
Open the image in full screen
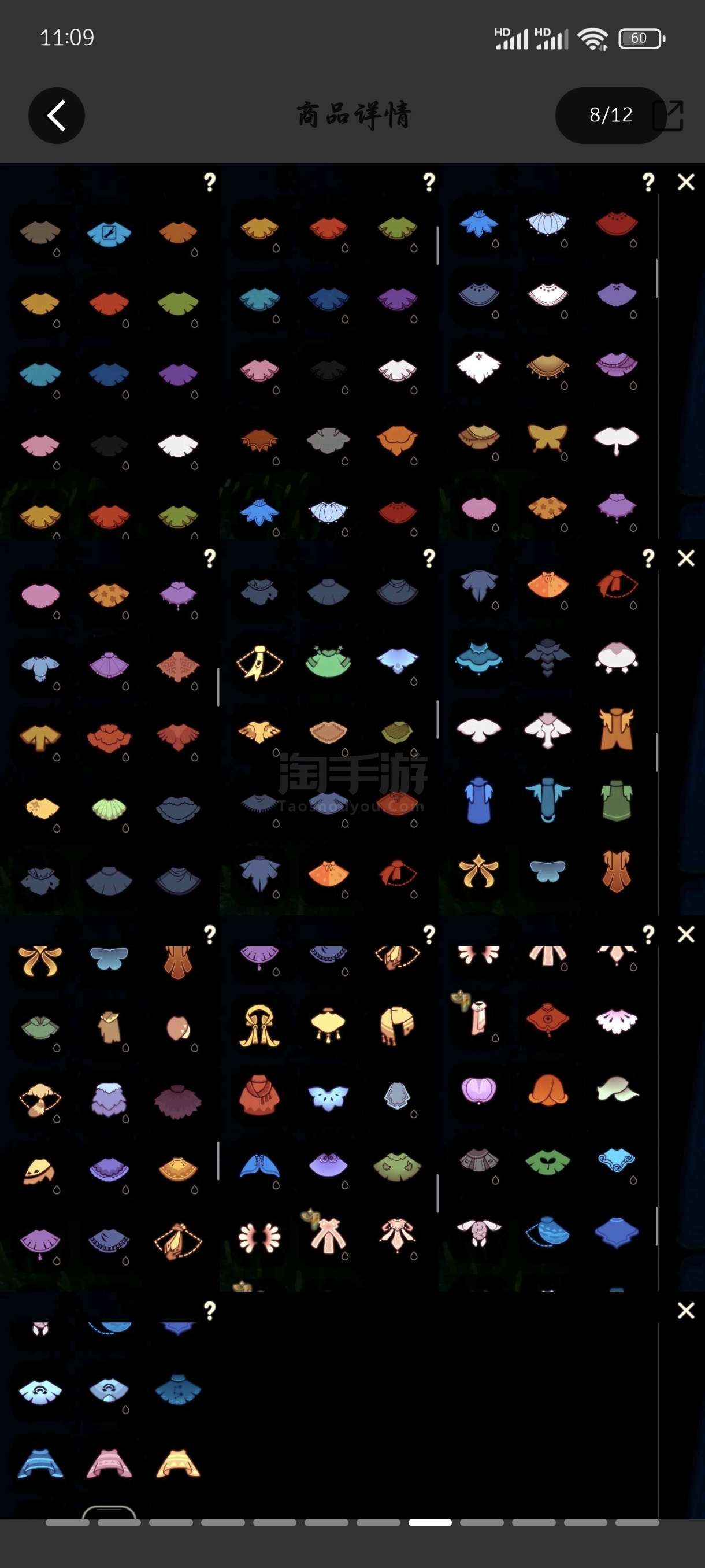tap(668, 116)
